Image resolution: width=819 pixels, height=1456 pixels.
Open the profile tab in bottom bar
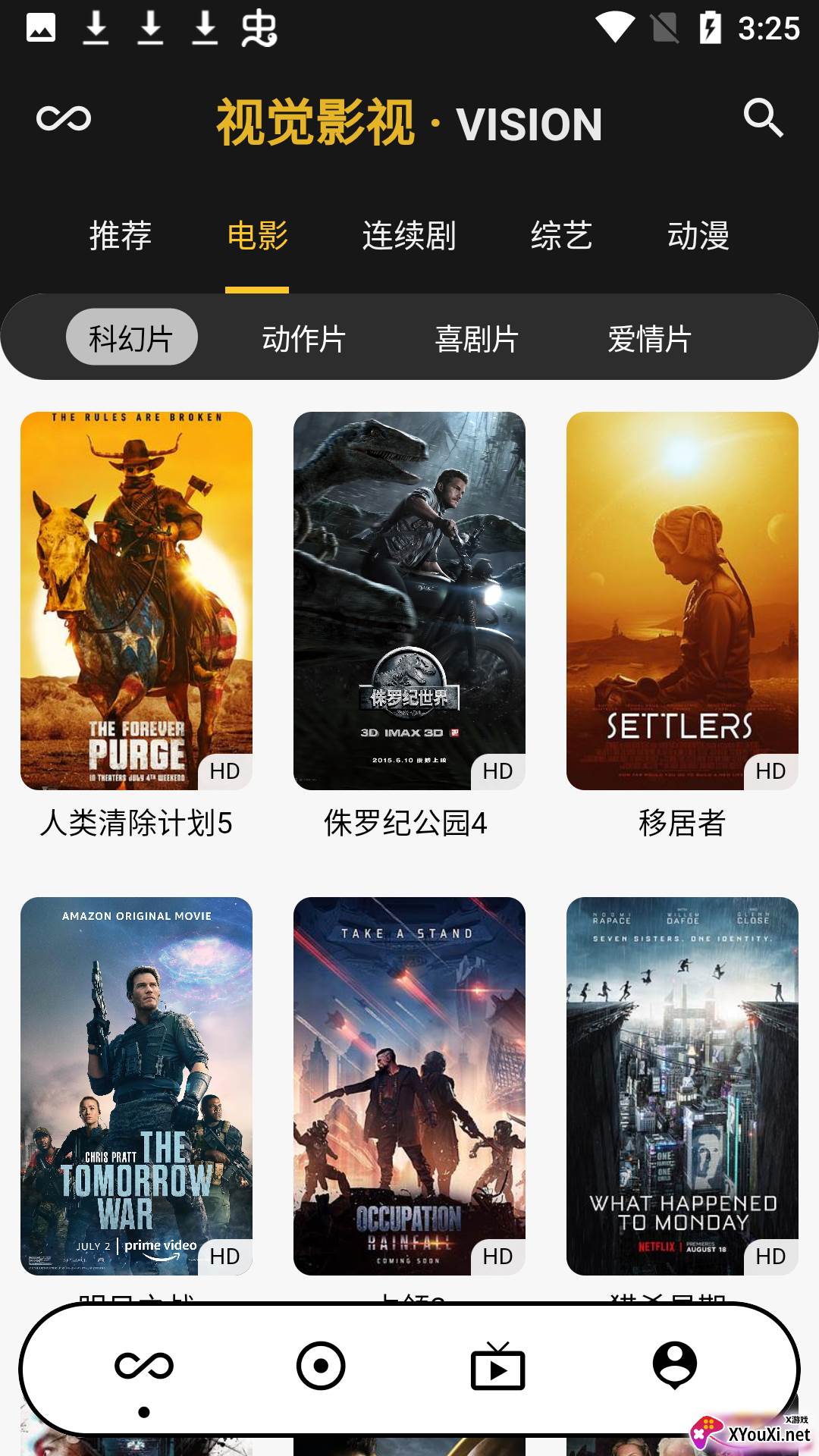coord(675,1365)
